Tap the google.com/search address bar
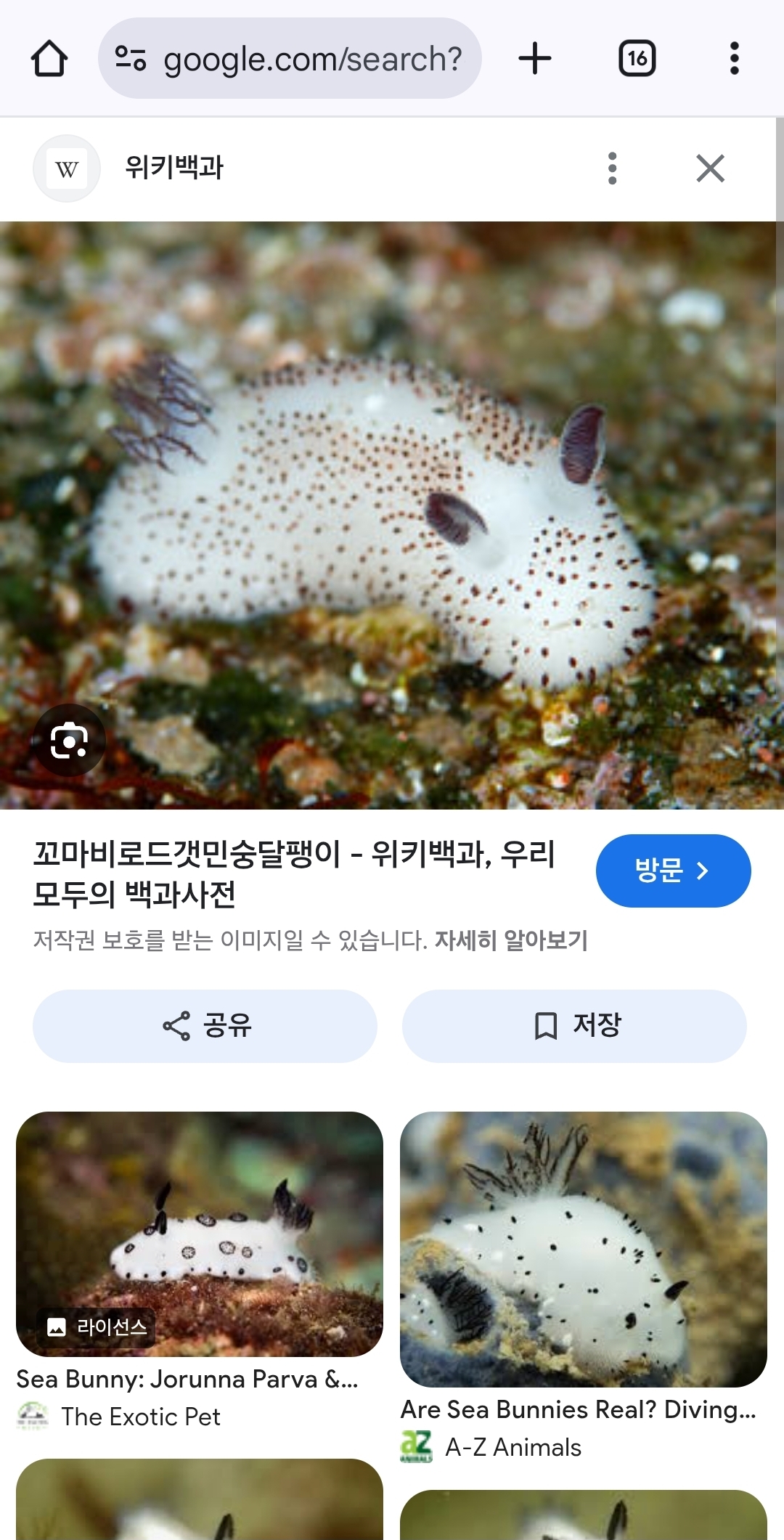 tap(290, 58)
